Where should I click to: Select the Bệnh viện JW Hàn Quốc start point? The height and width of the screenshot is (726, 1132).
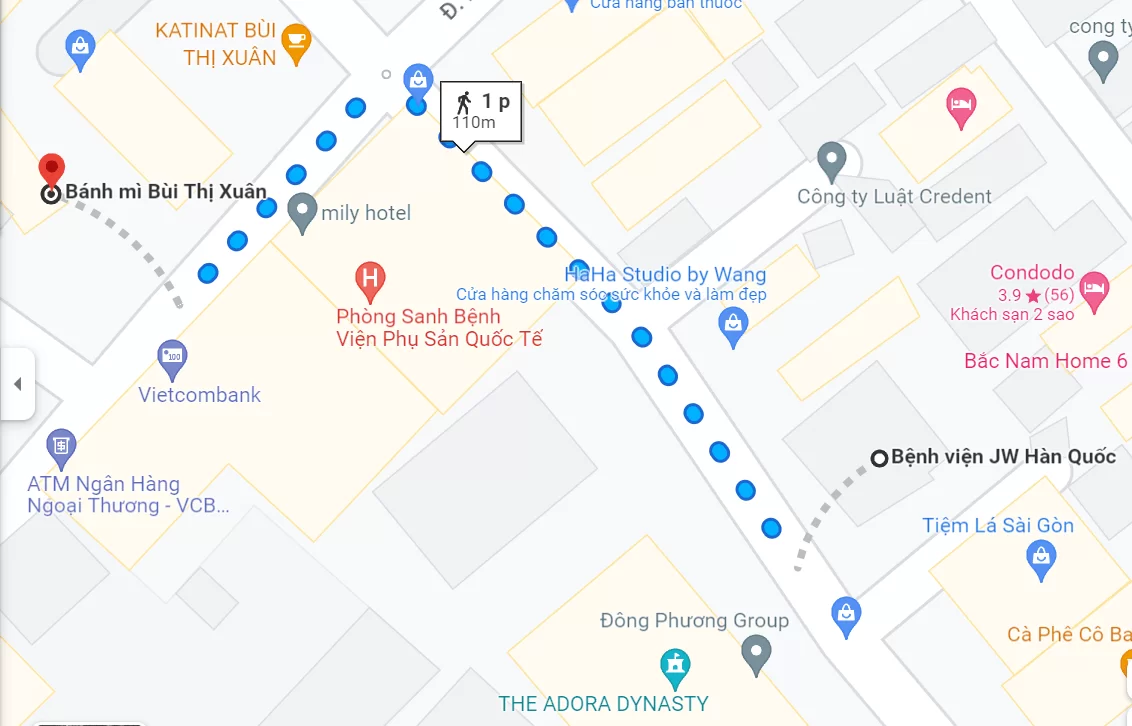click(880, 458)
